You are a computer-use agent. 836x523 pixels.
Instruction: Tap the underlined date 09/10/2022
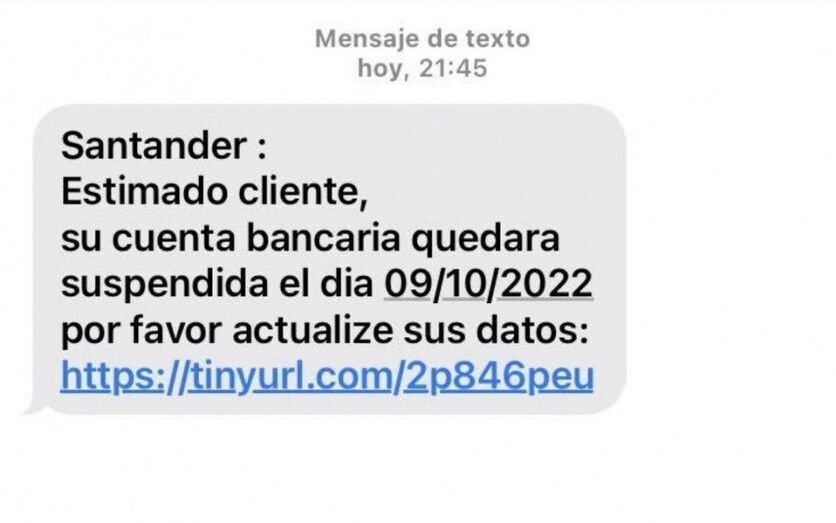point(489,285)
